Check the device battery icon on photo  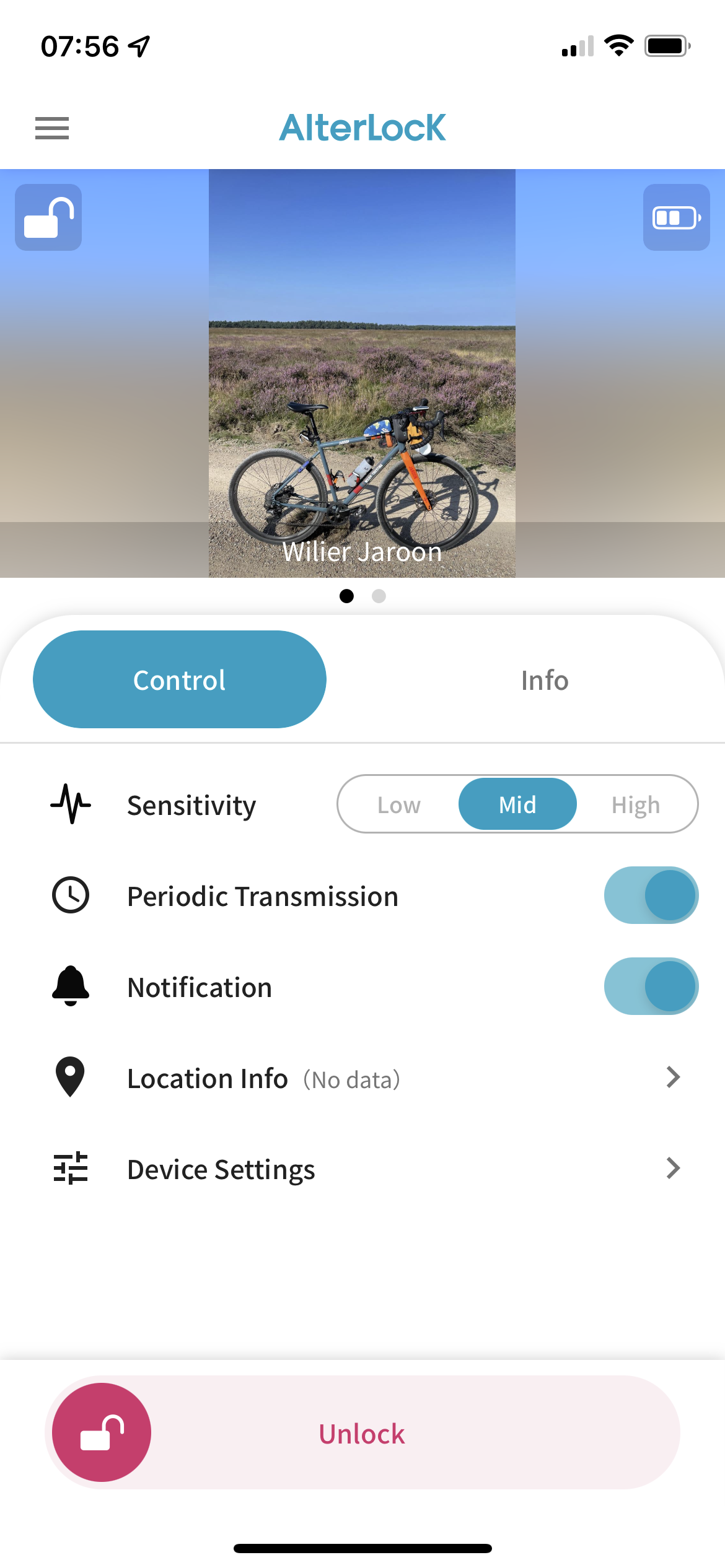[x=676, y=217]
